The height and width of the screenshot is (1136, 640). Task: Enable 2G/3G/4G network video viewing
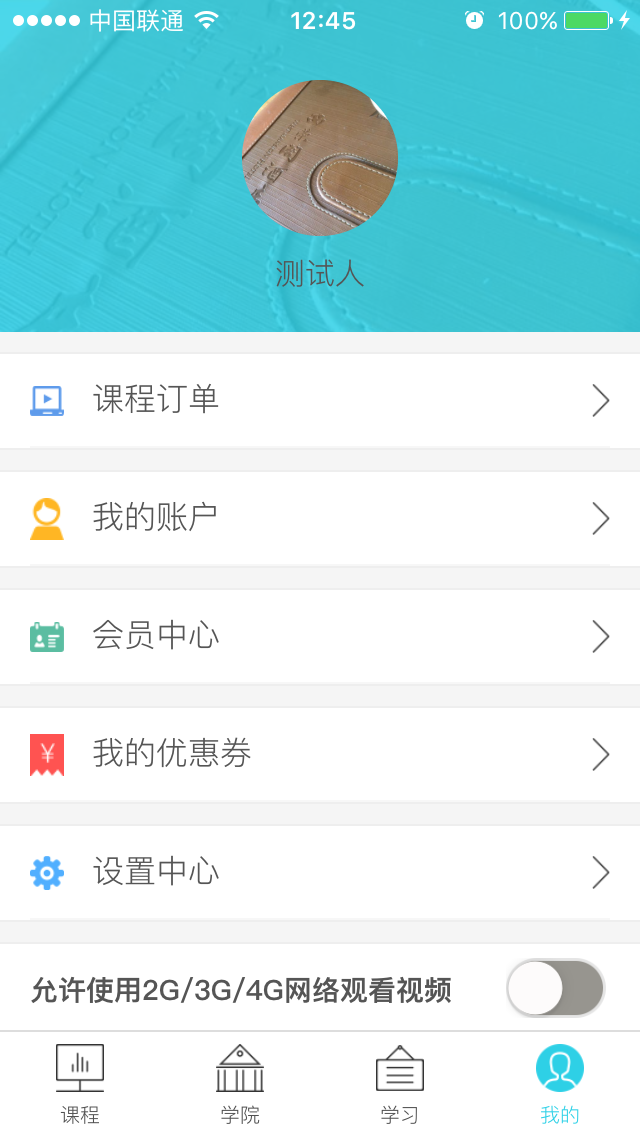point(555,989)
